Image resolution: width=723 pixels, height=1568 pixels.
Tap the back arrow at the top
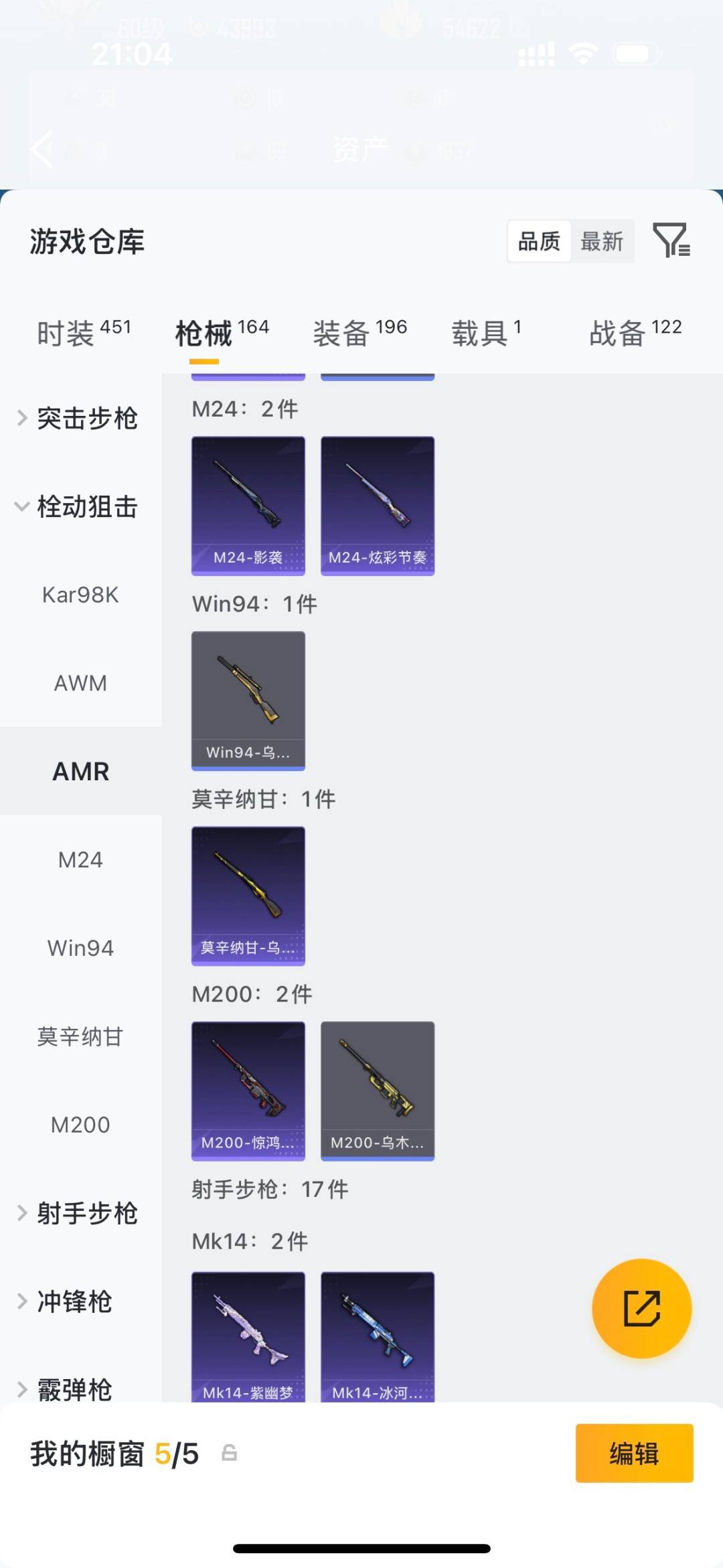pos(40,149)
